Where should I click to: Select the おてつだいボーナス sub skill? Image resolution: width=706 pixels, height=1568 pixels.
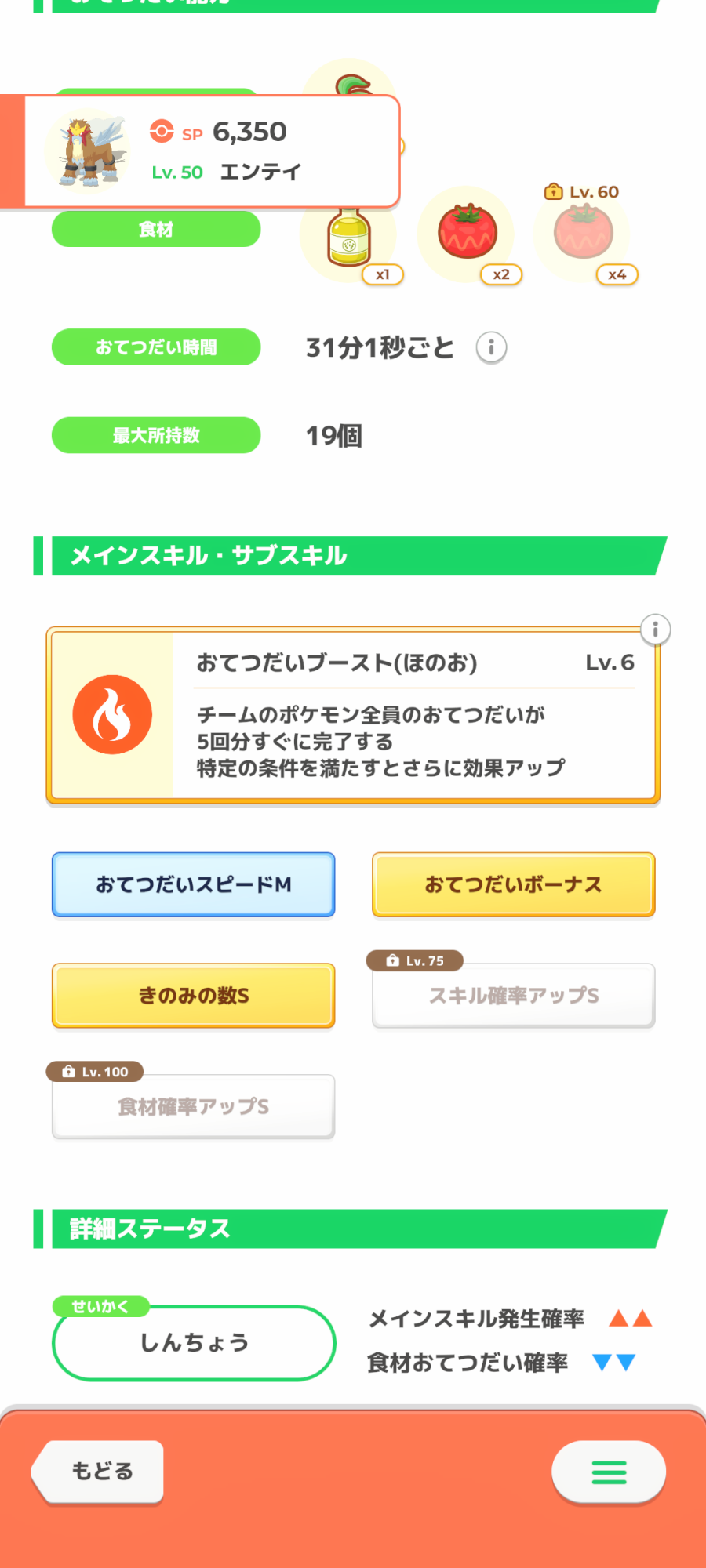514,884
